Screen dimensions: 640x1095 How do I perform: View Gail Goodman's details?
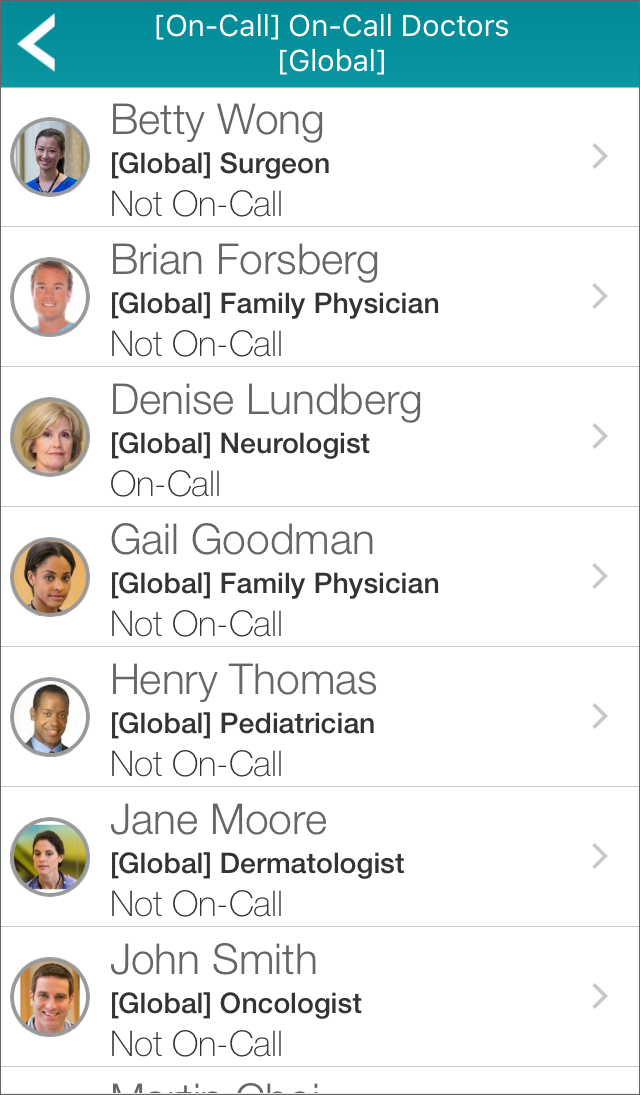(x=320, y=577)
